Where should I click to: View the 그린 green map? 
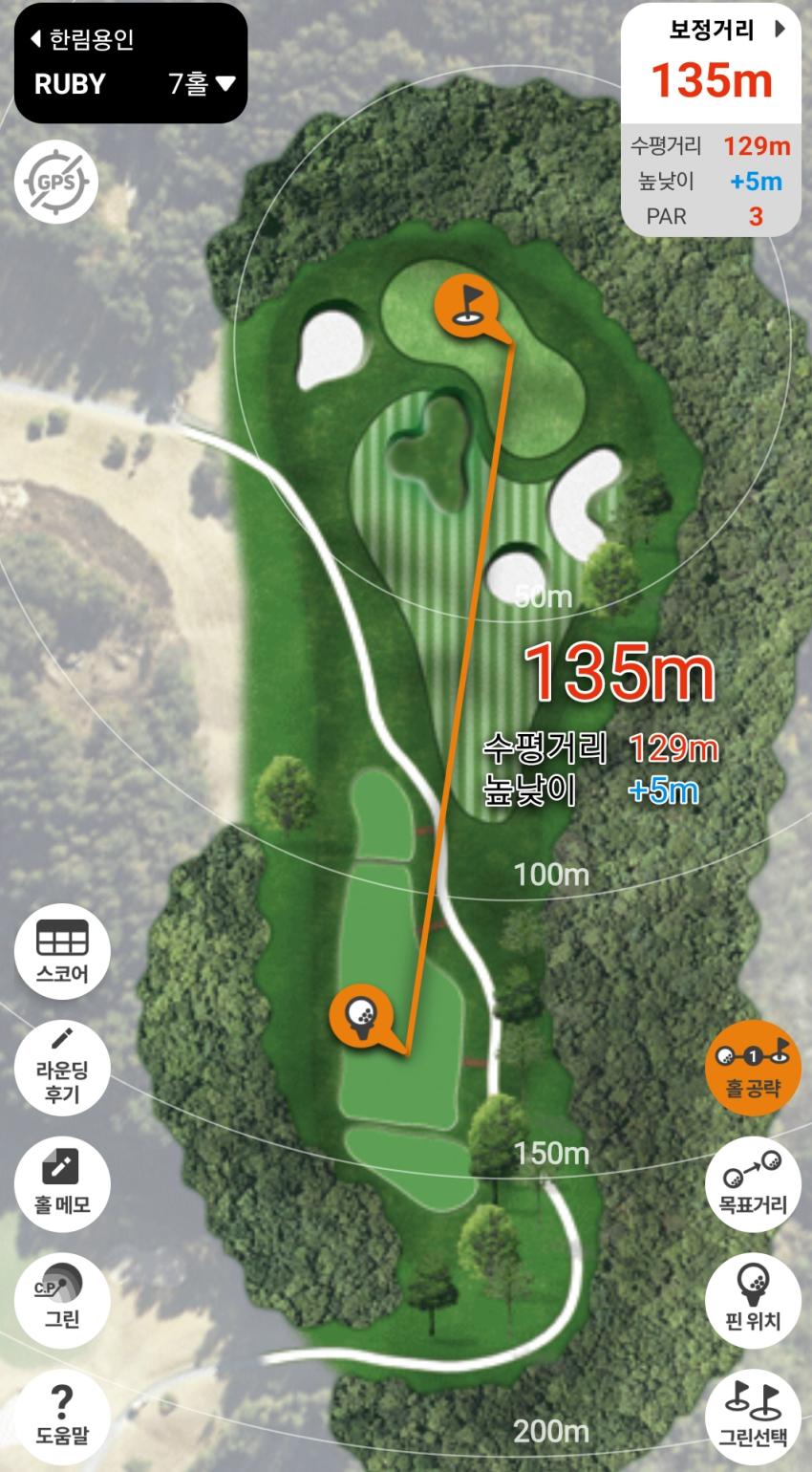[62, 1298]
